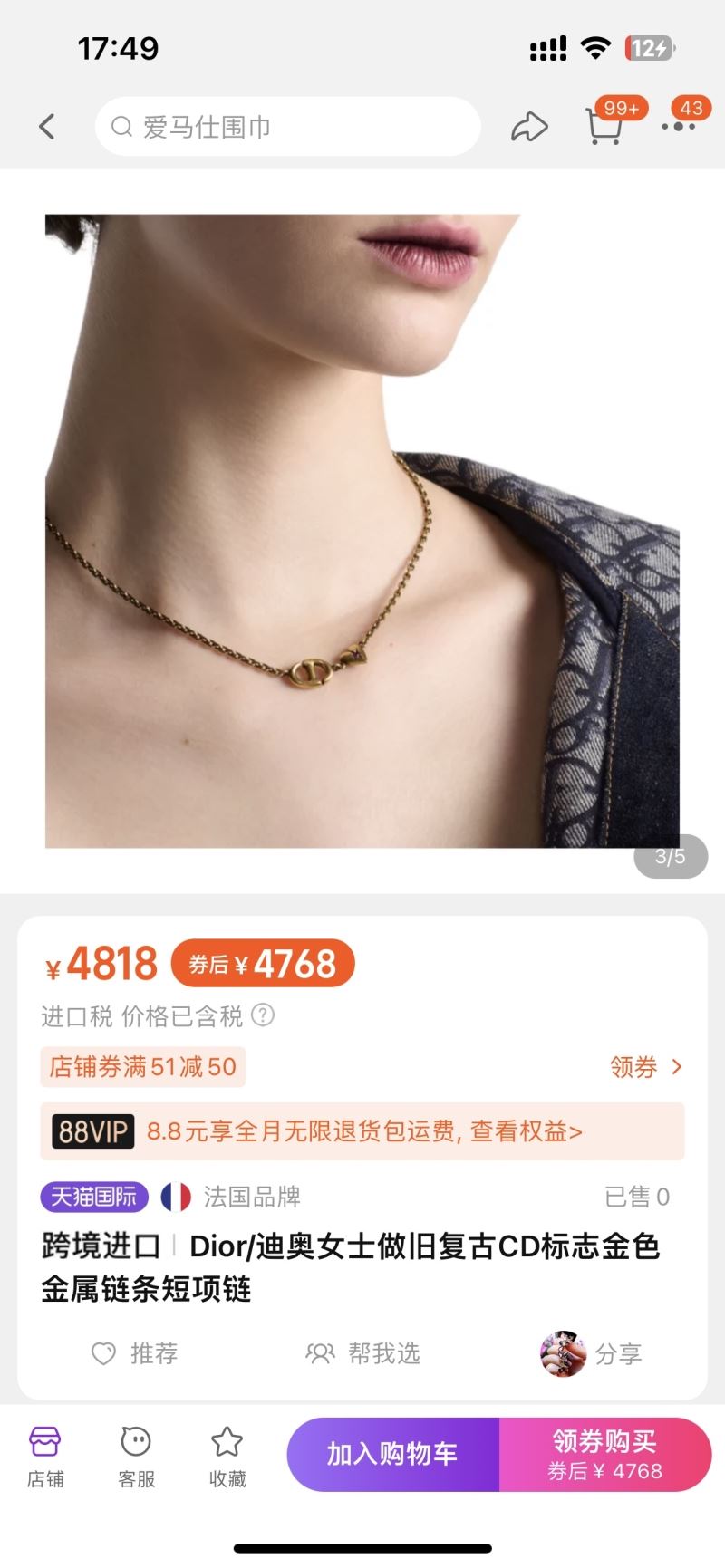
Task: Tap the 分享 avatar icon
Action: 564,1353
